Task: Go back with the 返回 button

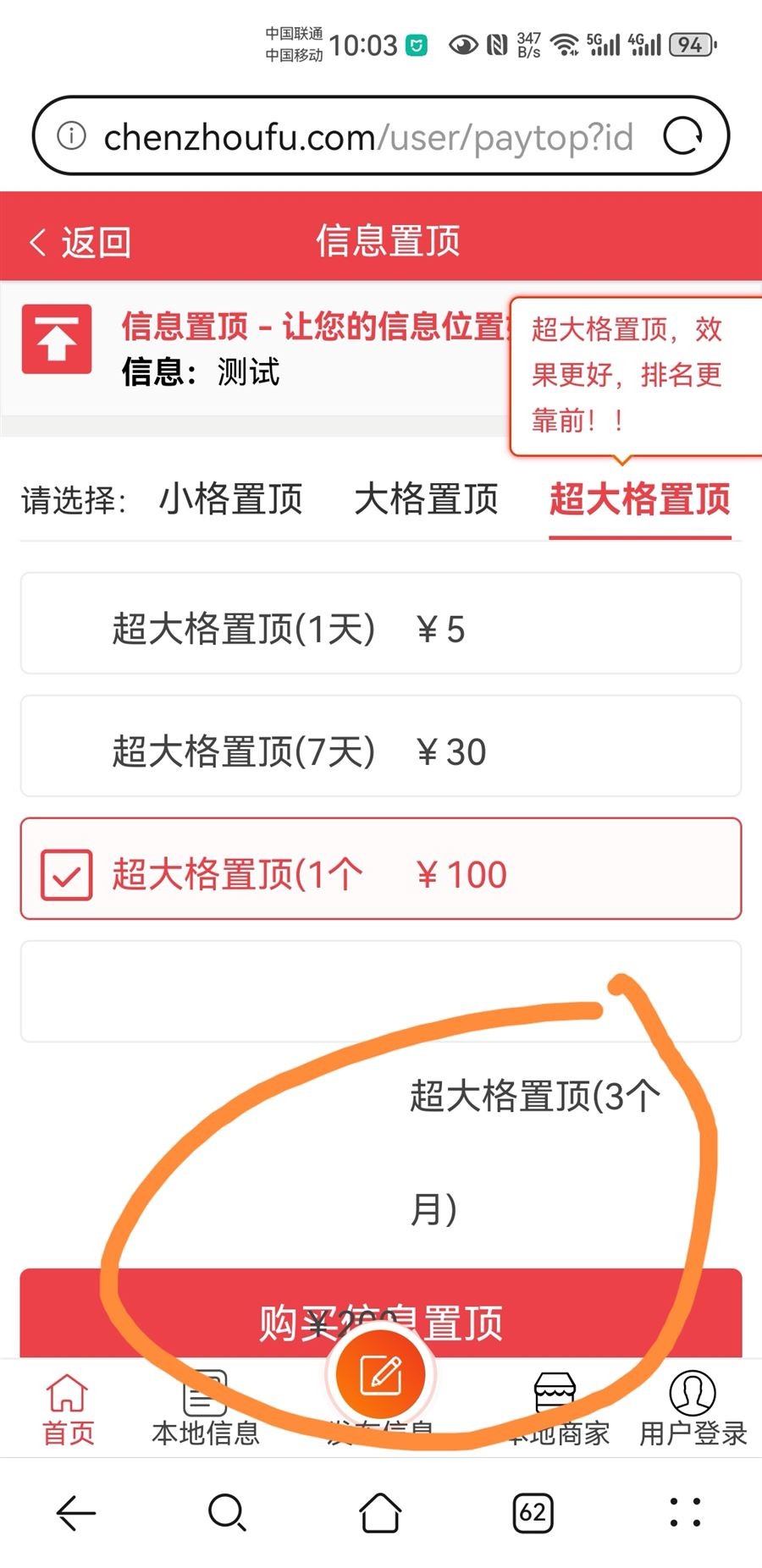Action: point(80,243)
